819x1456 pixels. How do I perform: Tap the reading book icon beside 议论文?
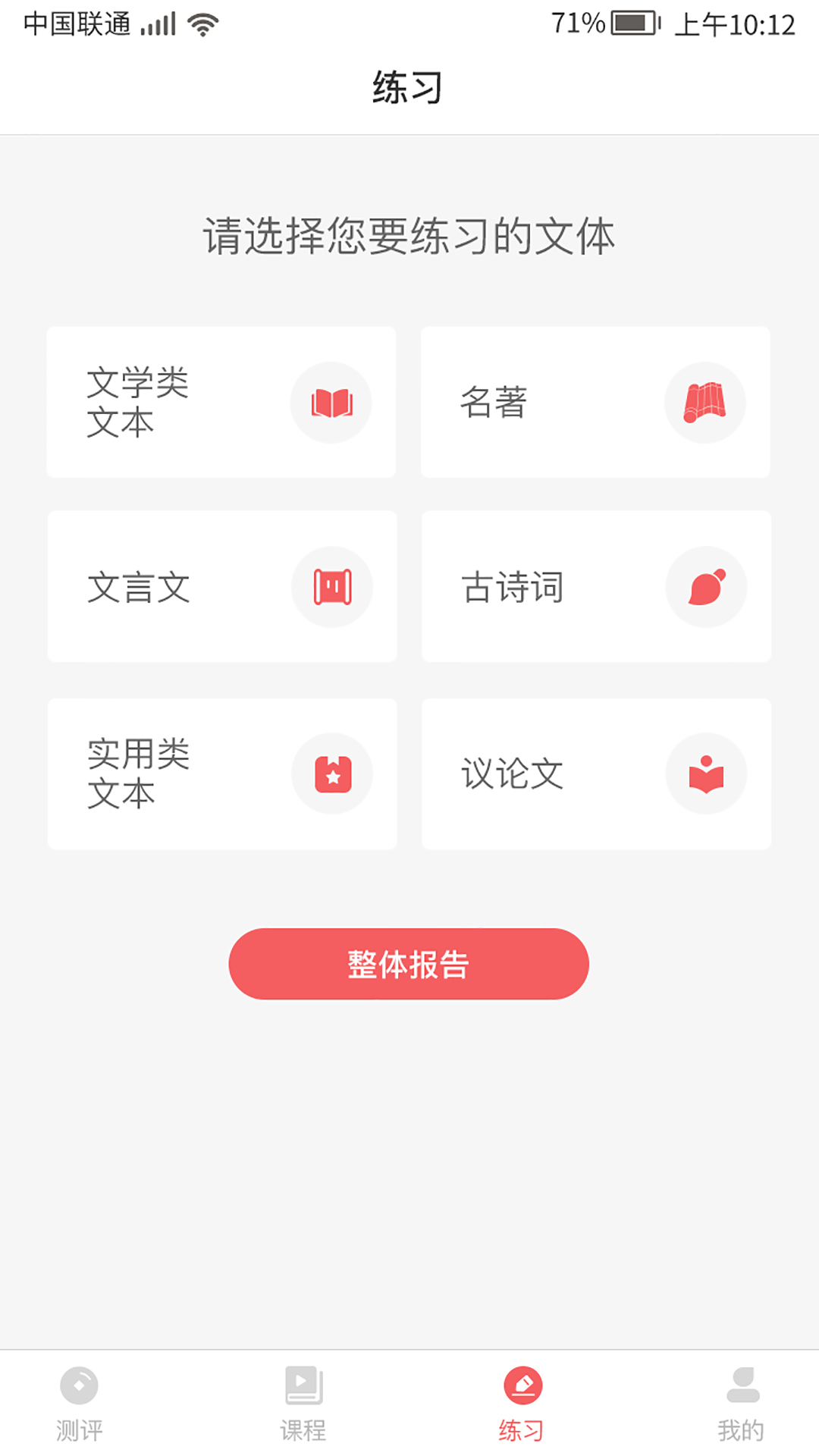(x=707, y=773)
